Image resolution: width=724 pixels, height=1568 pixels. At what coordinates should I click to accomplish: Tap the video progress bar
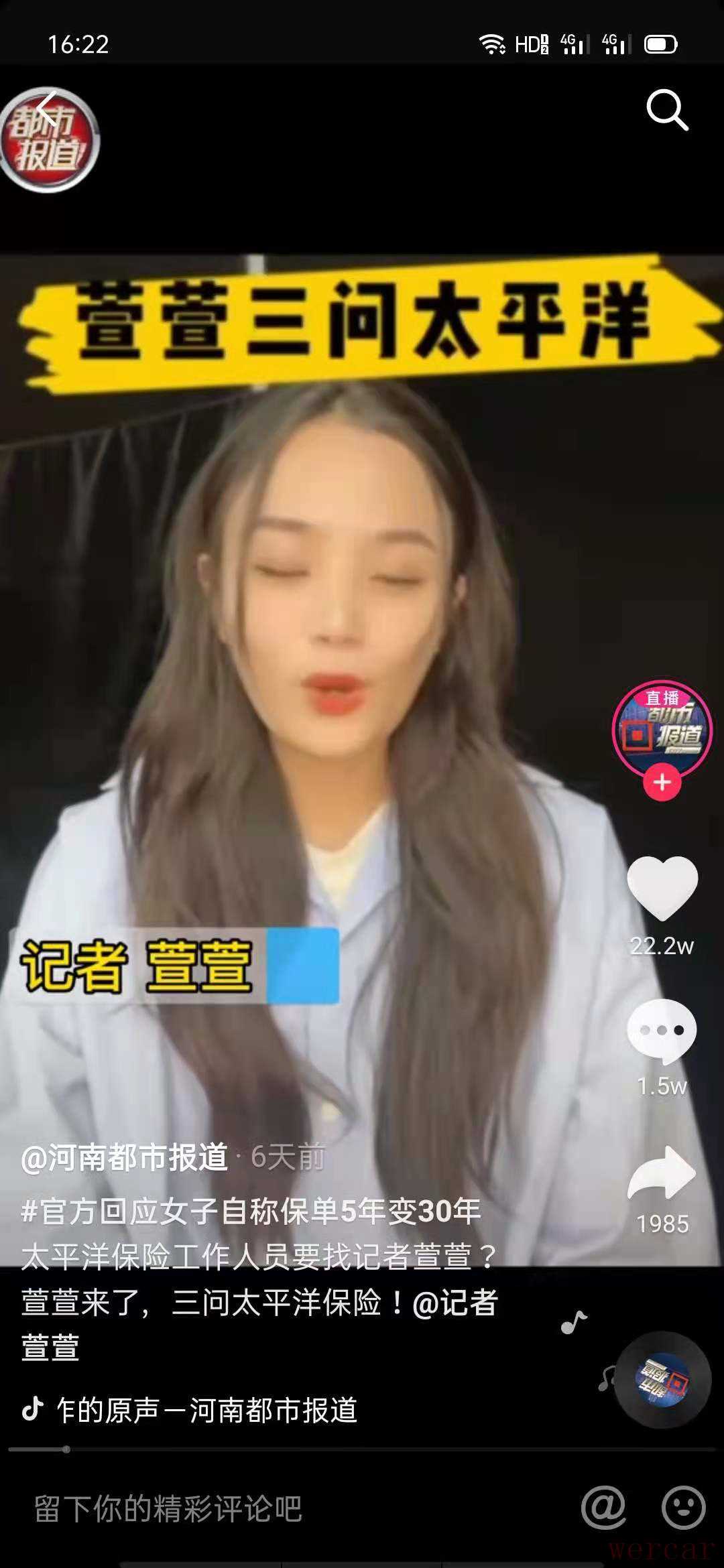tap(362, 1449)
